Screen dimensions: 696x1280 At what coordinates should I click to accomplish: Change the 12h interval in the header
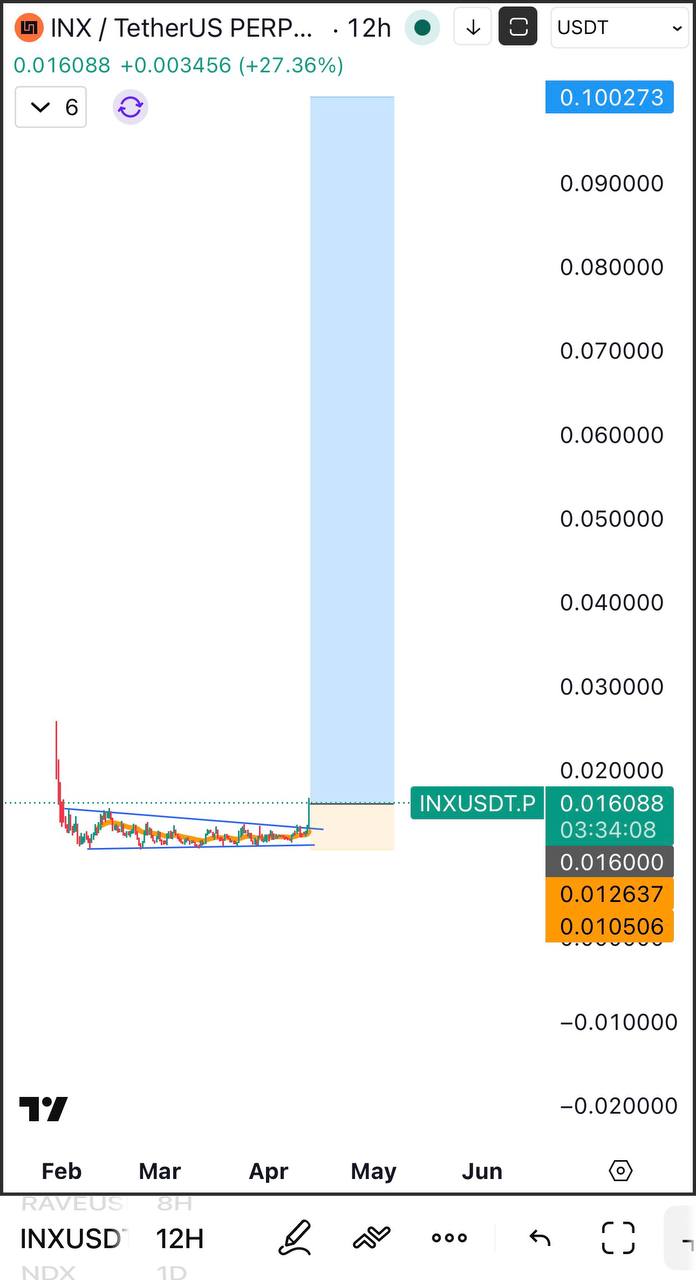369,28
